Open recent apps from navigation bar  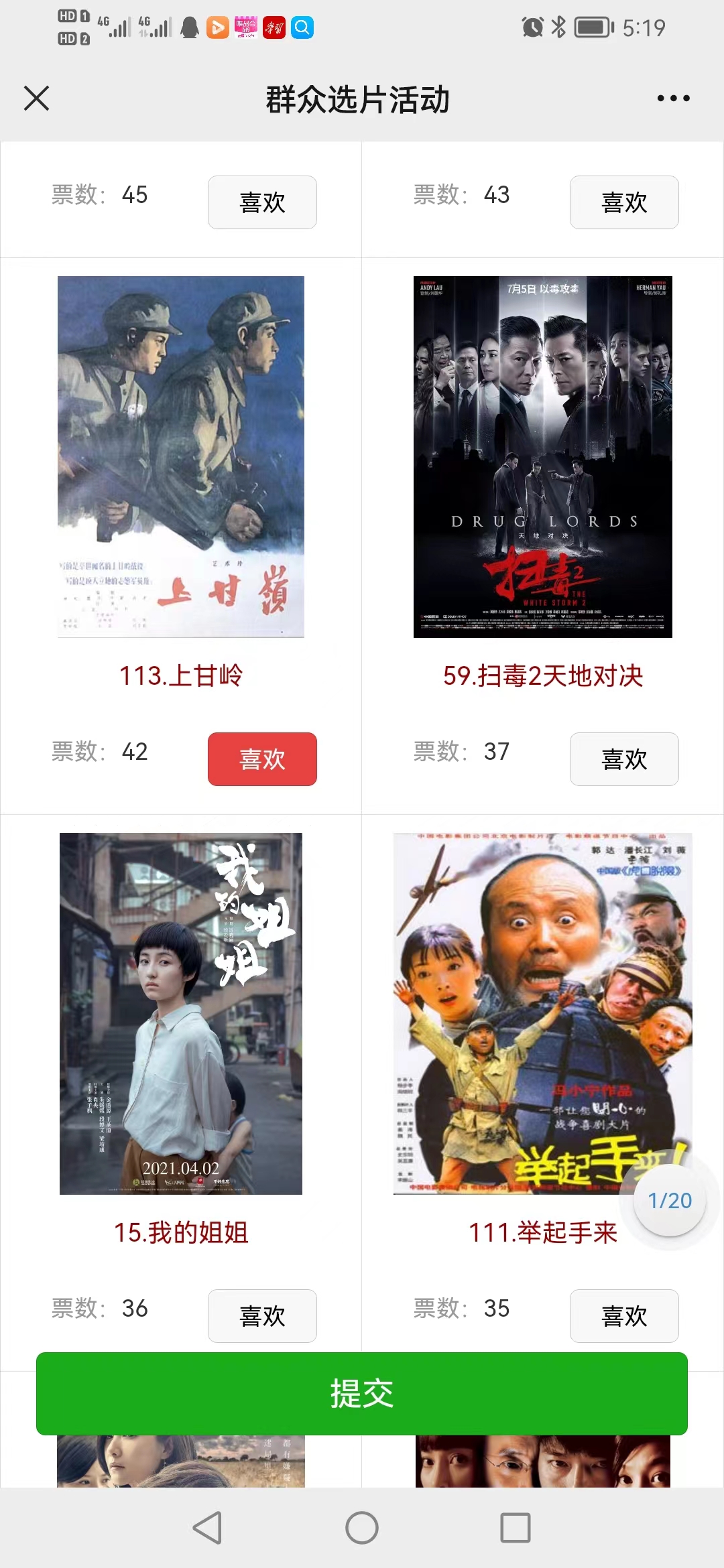[x=516, y=1528]
